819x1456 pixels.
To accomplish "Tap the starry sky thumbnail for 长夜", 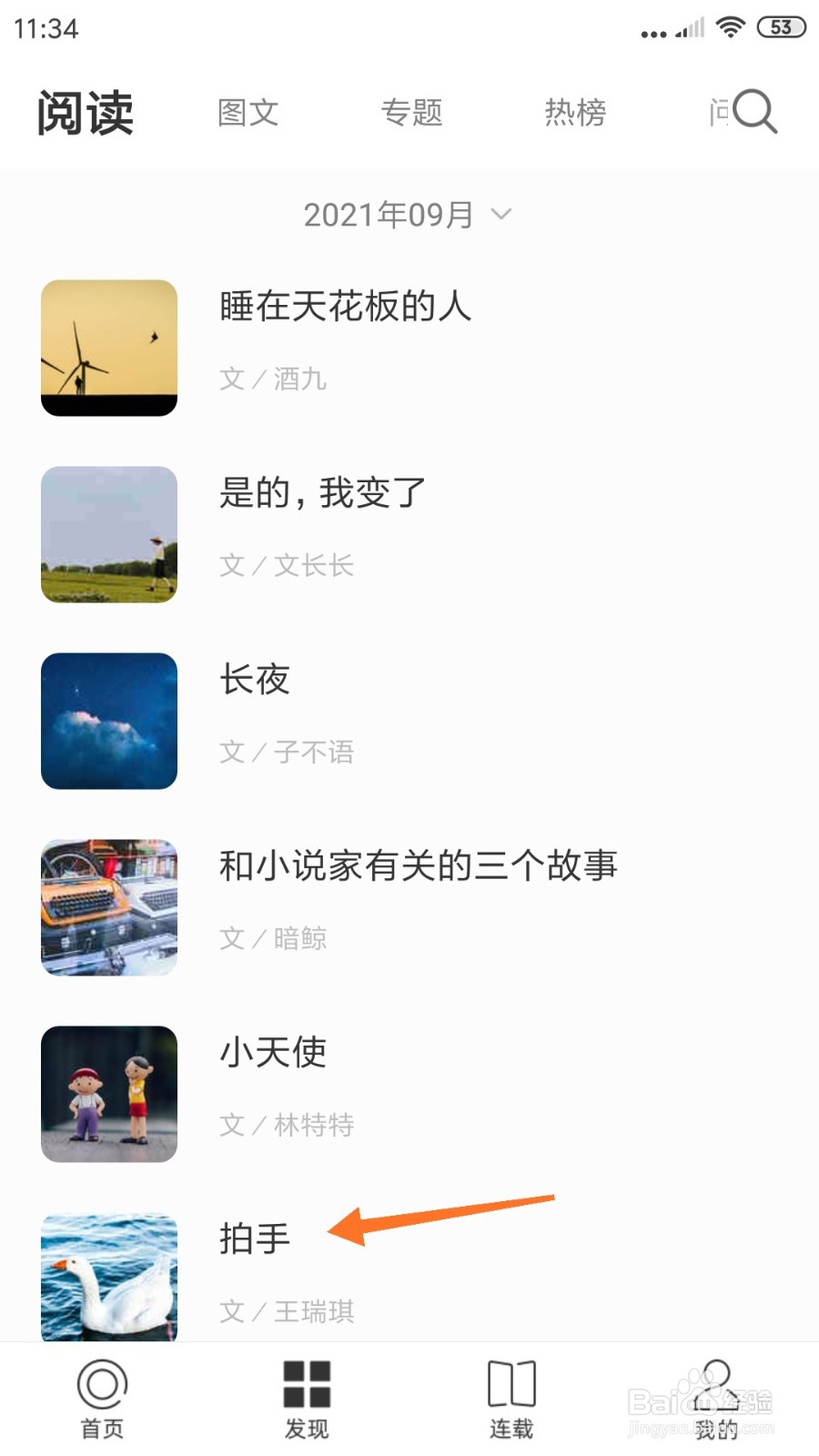I will [107, 721].
